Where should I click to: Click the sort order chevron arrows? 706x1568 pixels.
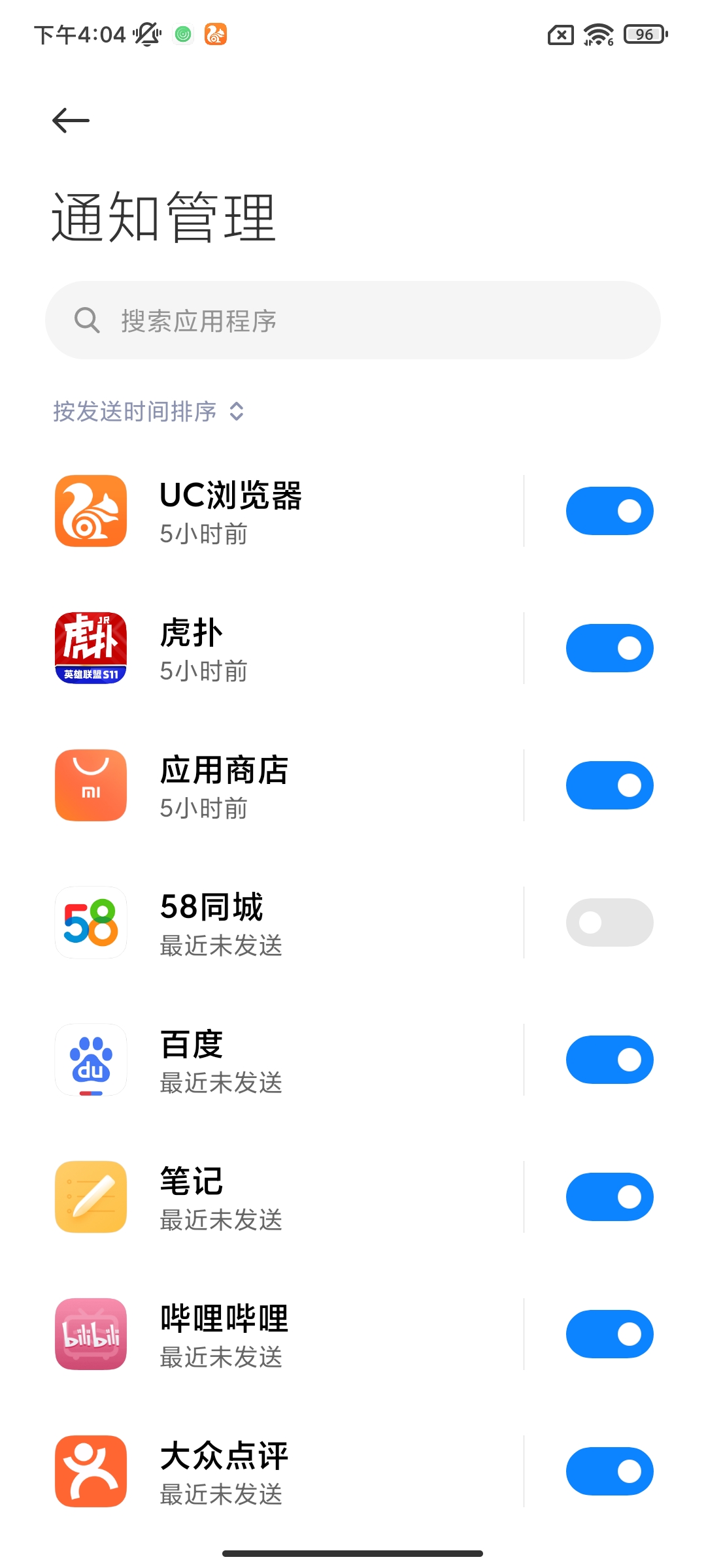click(237, 412)
